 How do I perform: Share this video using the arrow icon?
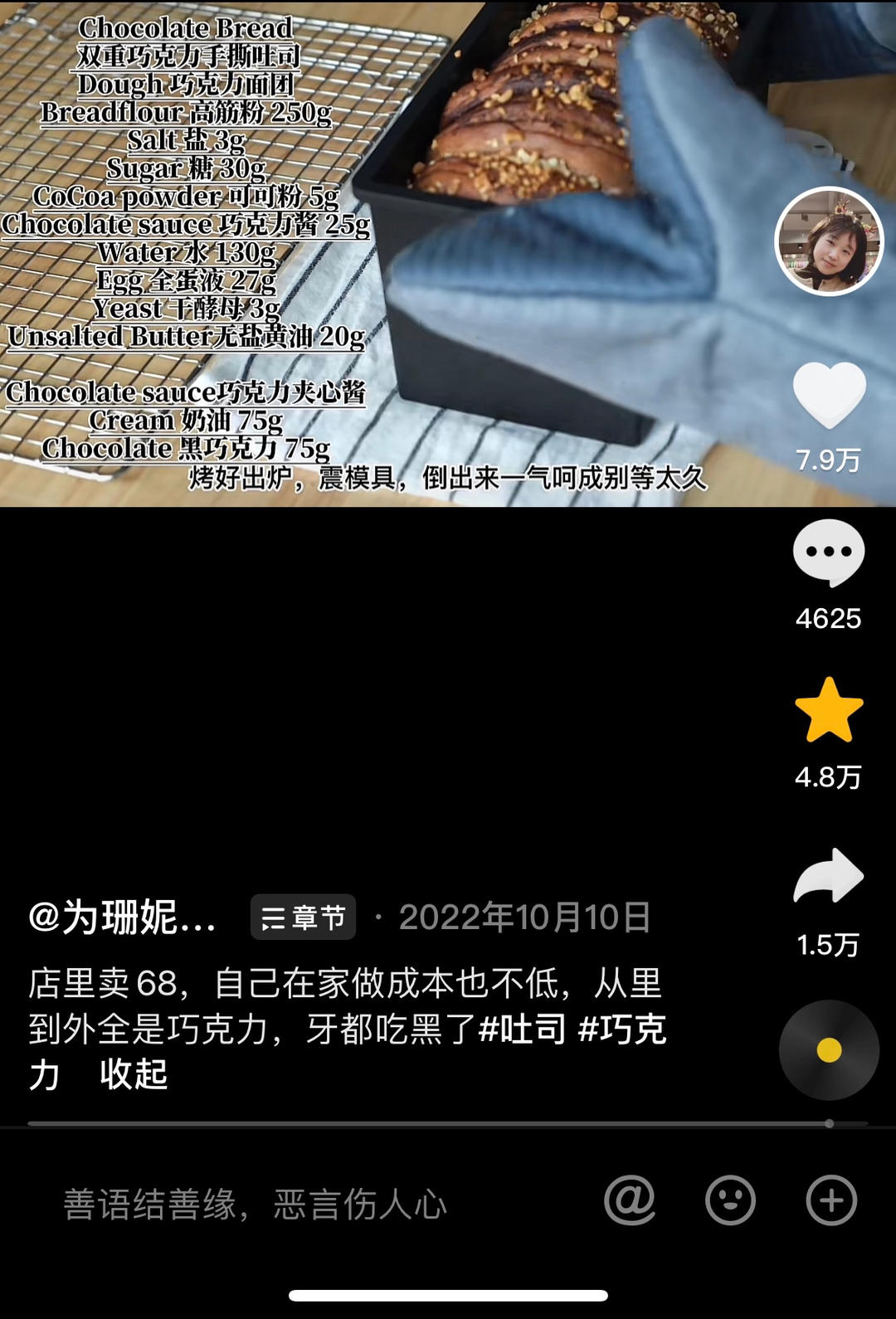(829, 875)
